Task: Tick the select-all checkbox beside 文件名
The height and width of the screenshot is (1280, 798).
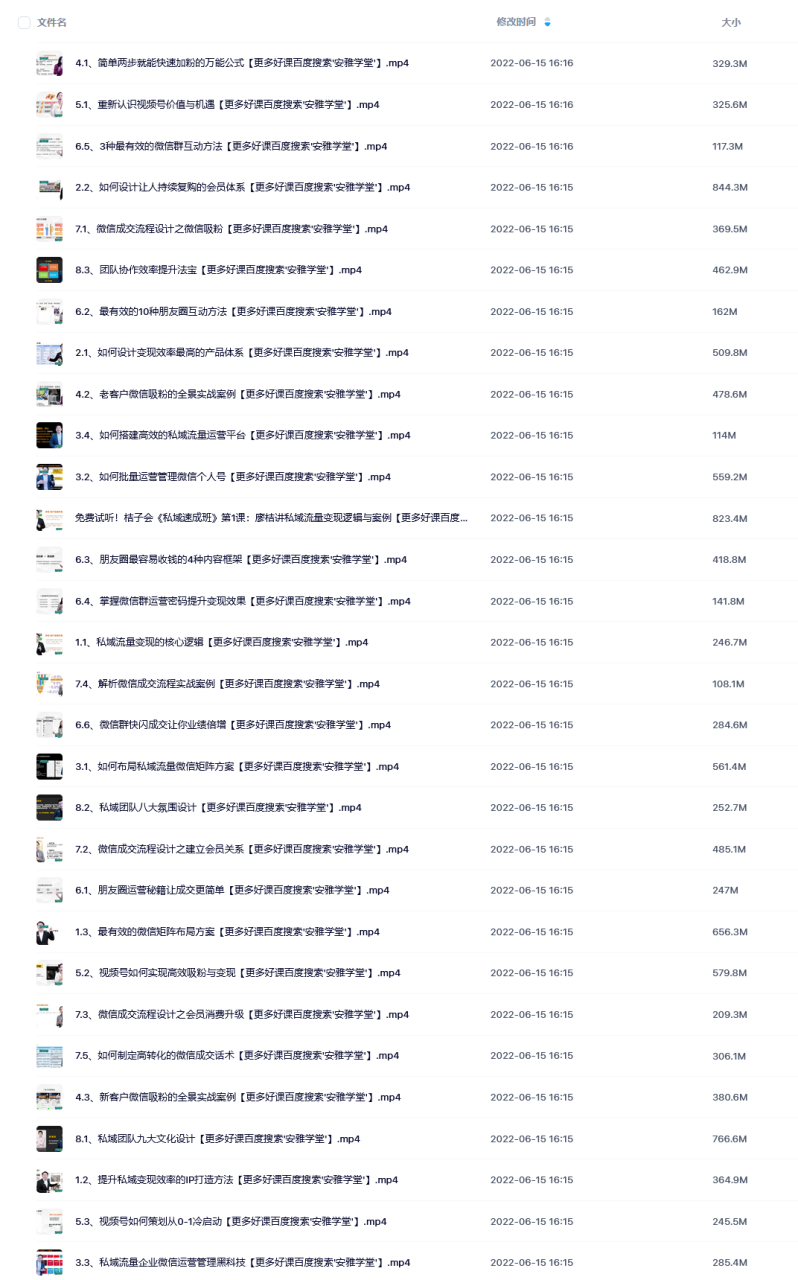Action: [24, 22]
